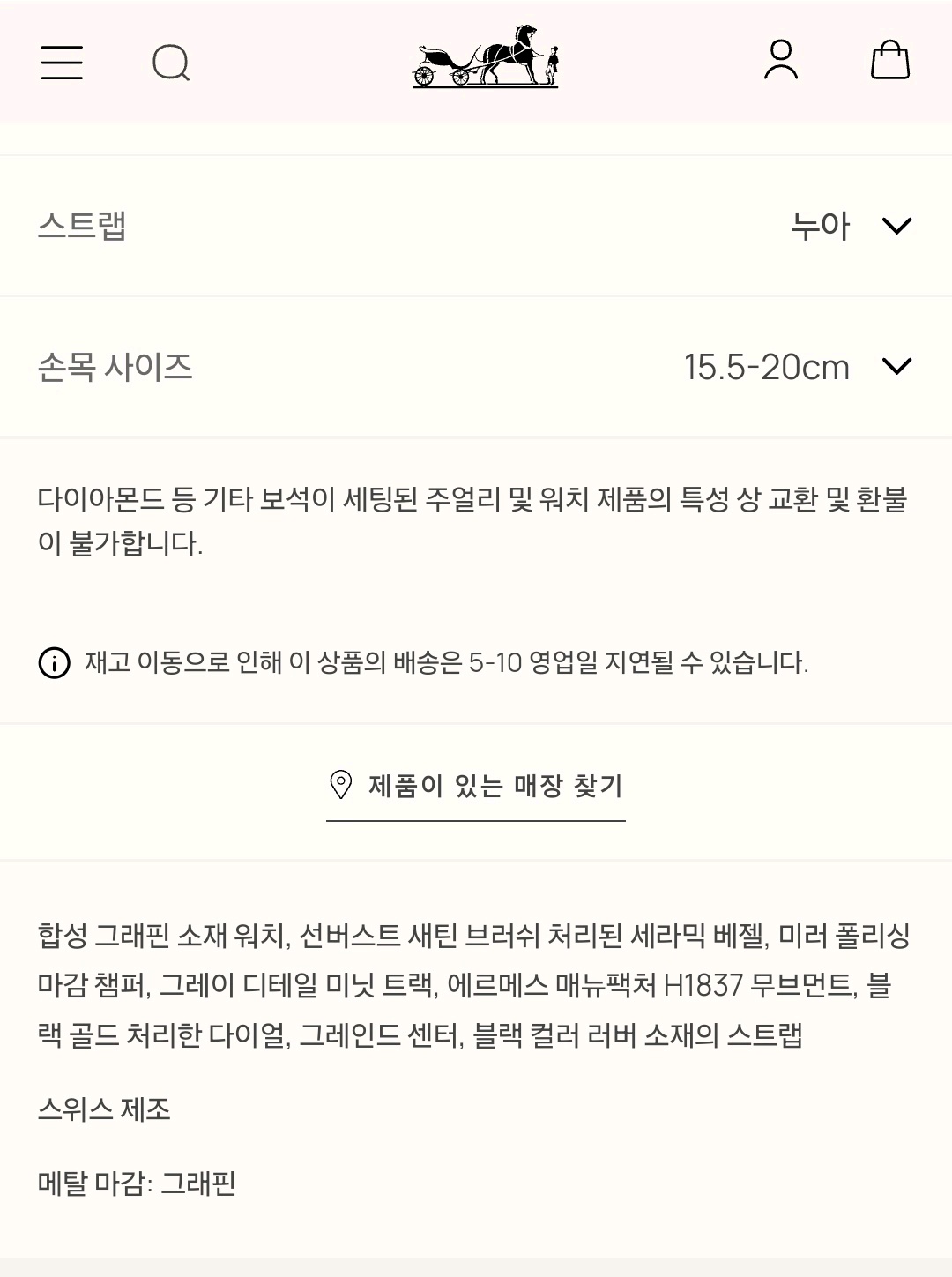Tap the info icon beside delivery notice
Viewport: 952px width, 1277px height.
[55, 662]
